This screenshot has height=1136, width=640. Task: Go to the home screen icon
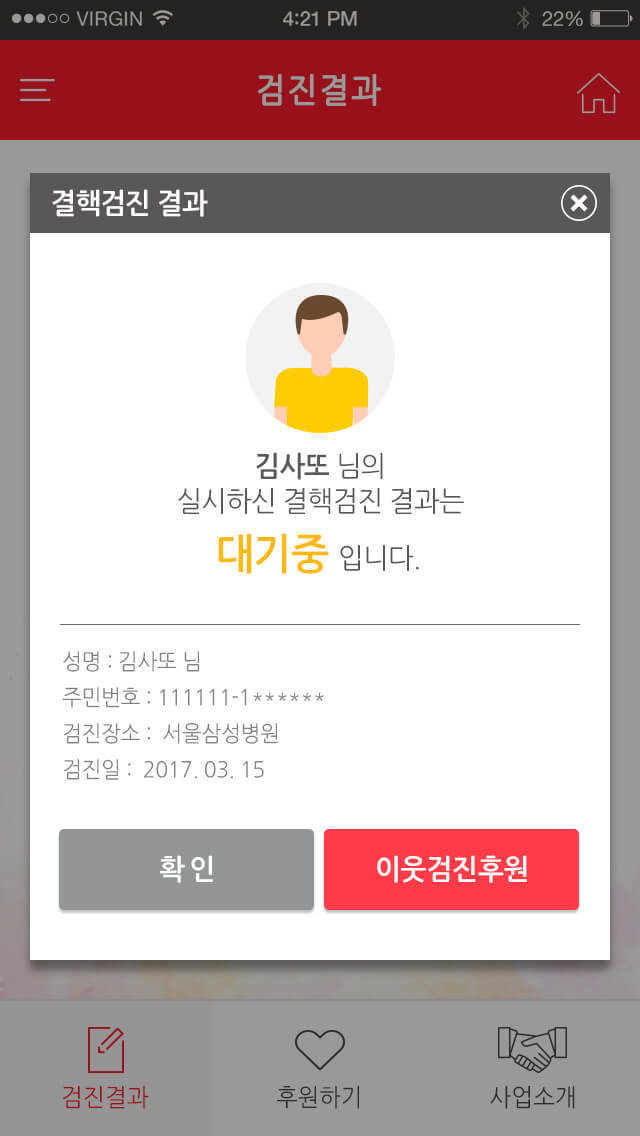pyautogui.click(x=598, y=93)
